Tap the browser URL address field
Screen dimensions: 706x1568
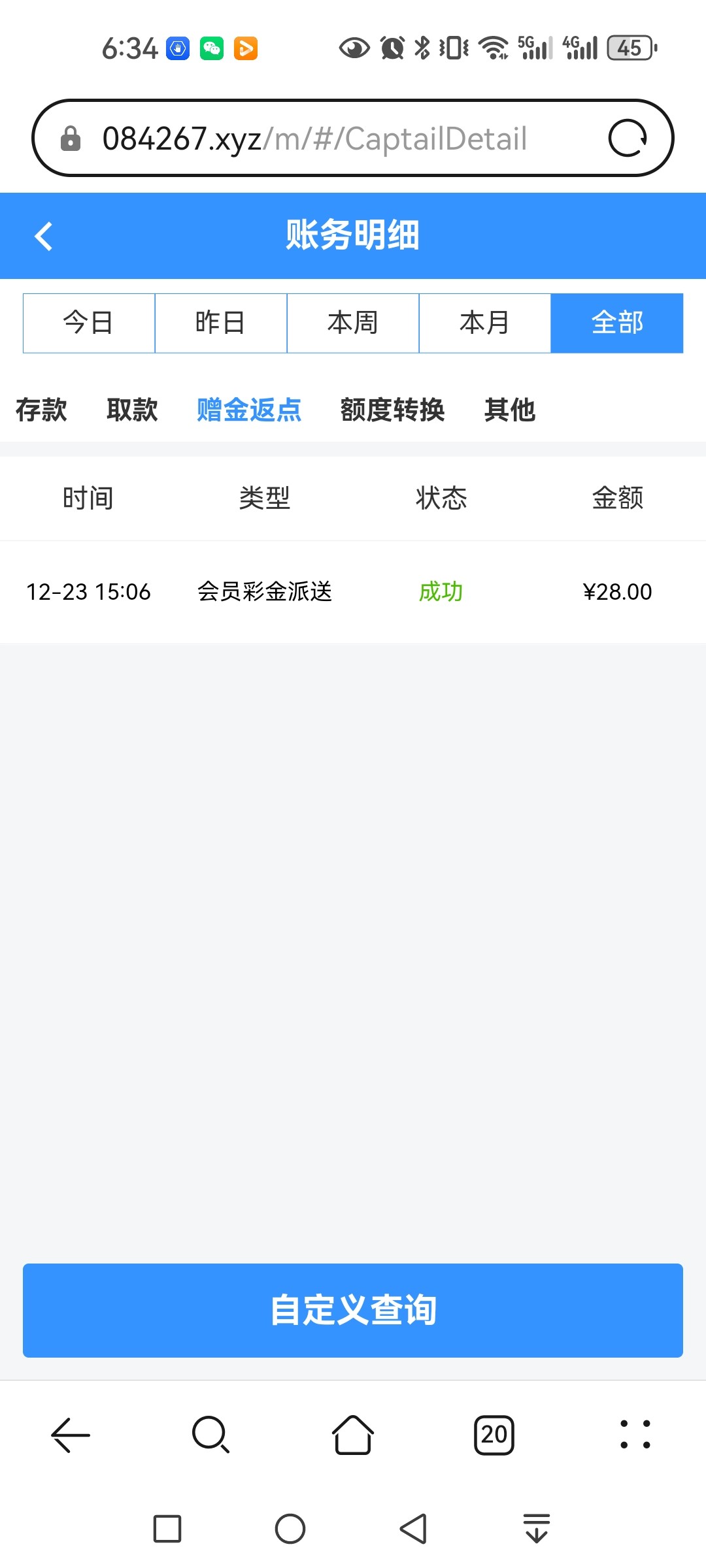click(314, 139)
